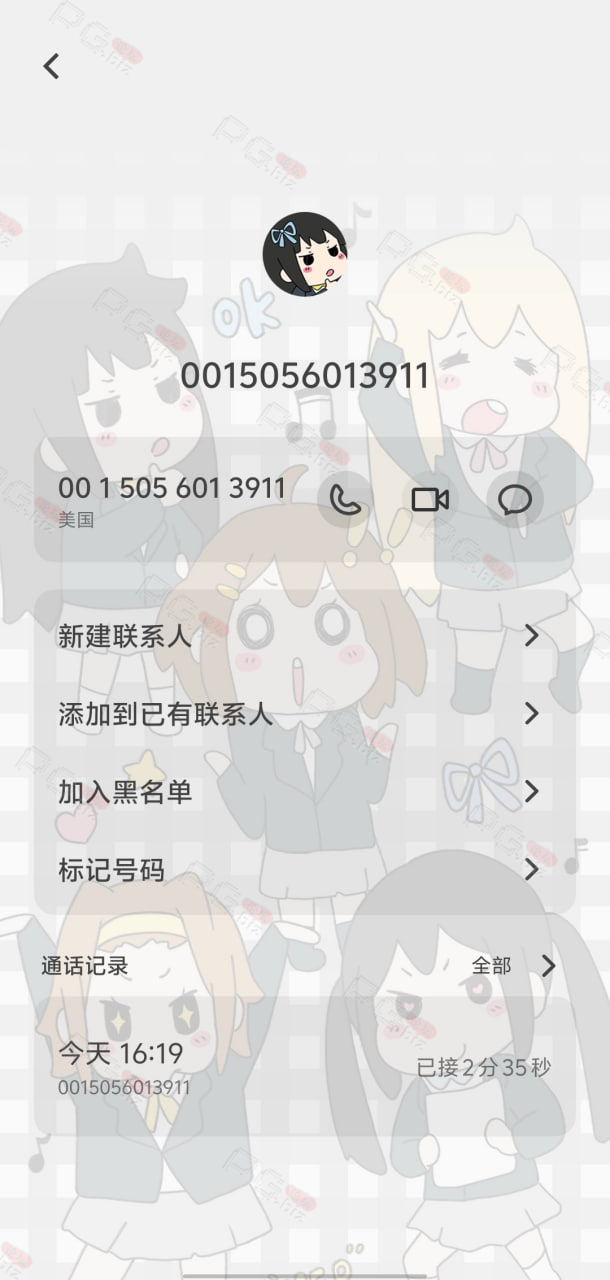This screenshot has height=1280, width=610.
Task: Select 添加到已有联系人
Action: click(305, 714)
